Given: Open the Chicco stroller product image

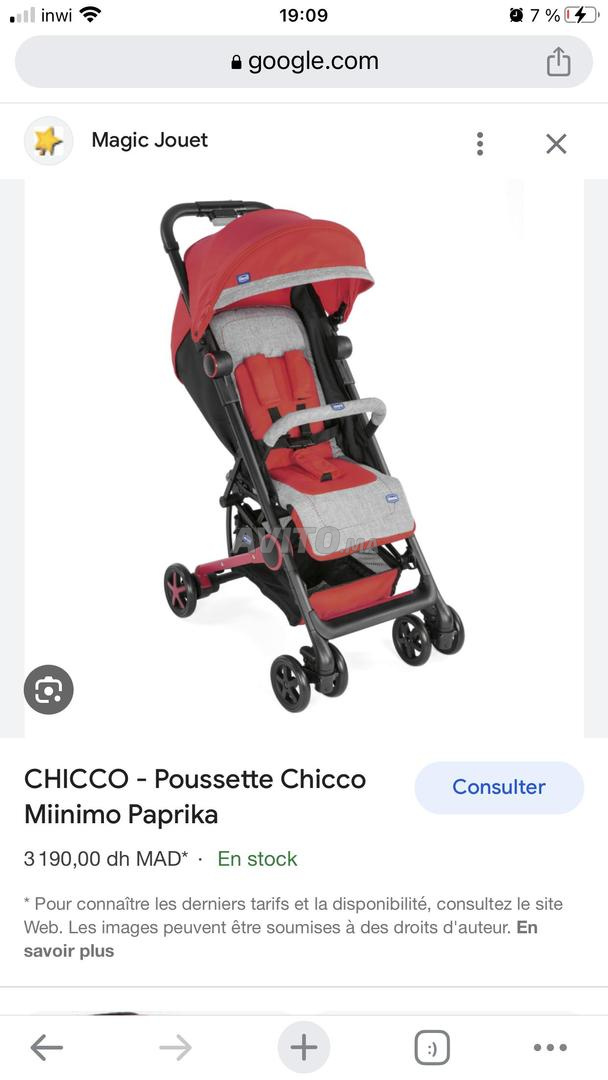Looking at the screenshot, I should 304,455.
